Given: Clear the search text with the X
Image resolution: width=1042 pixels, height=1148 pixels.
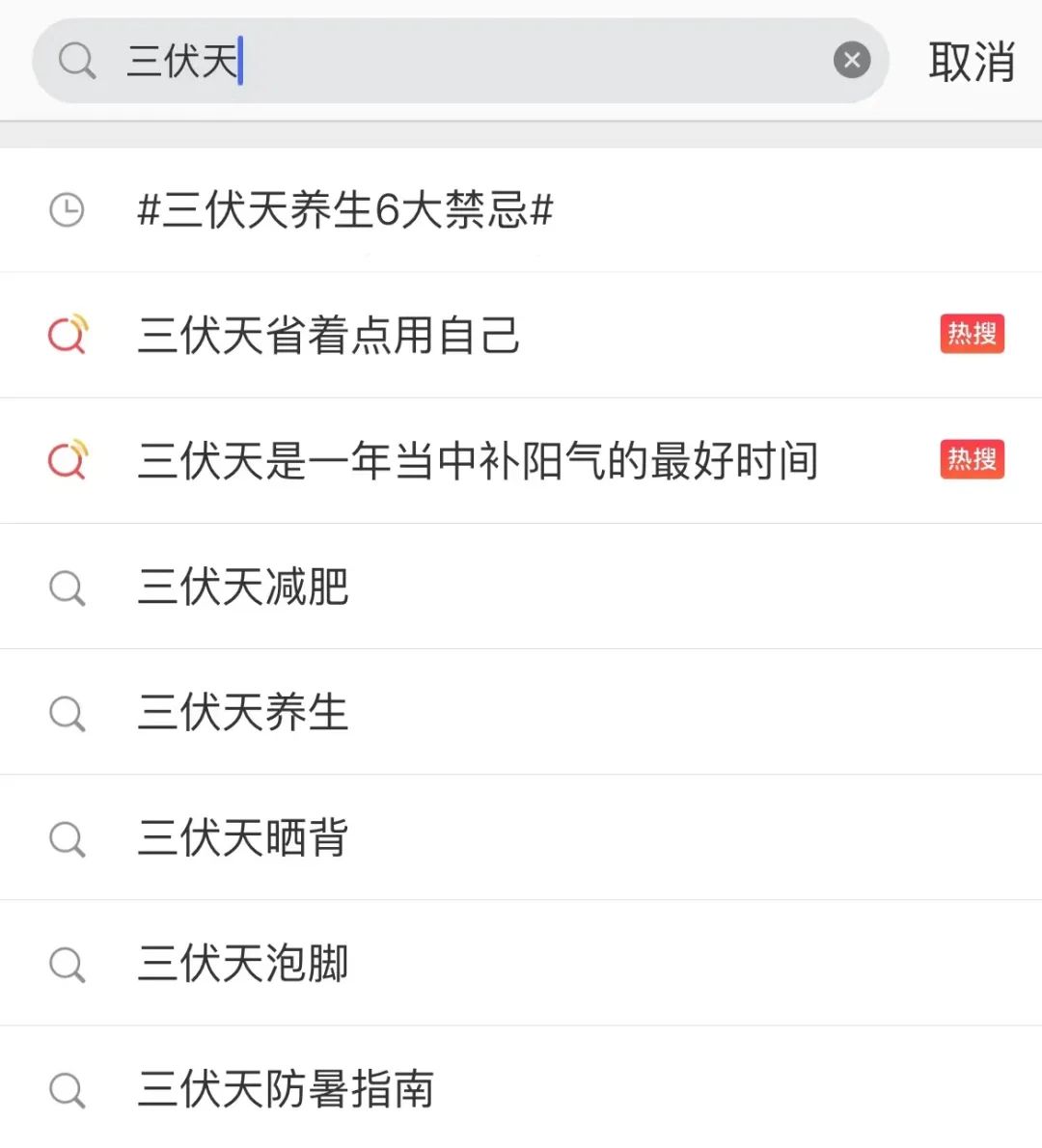Looking at the screenshot, I should click(x=851, y=61).
